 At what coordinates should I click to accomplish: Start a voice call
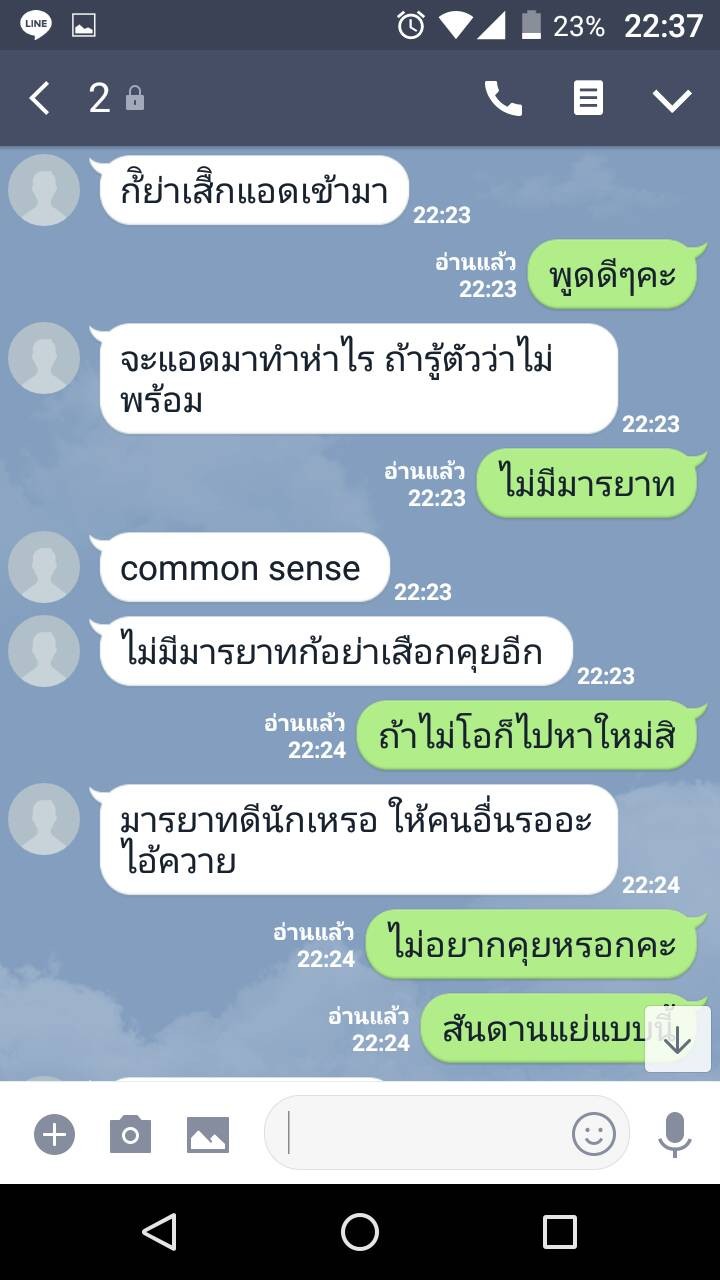click(503, 98)
